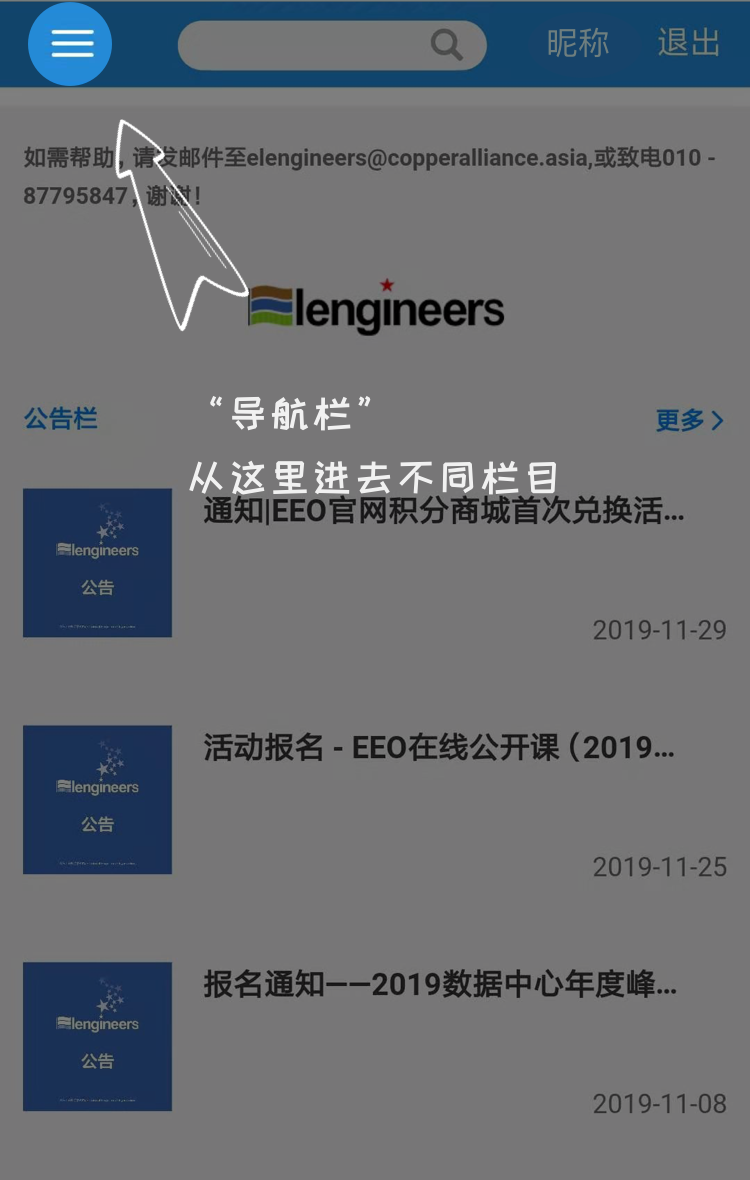Tap the search magnifier icon
The width and height of the screenshot is (750, 1180).
(446, 45)
